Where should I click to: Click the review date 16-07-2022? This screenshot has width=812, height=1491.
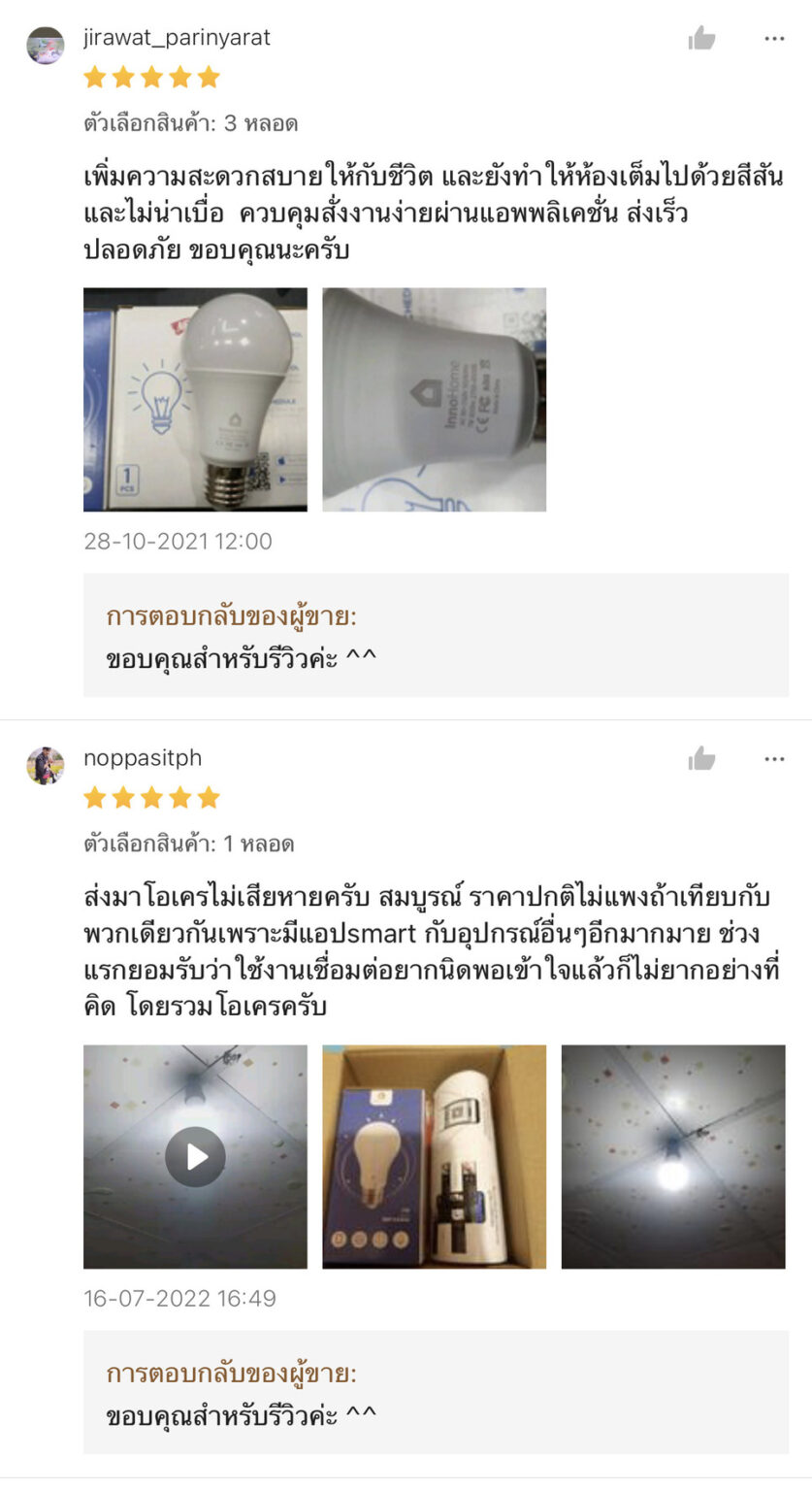coord(176,1298)
